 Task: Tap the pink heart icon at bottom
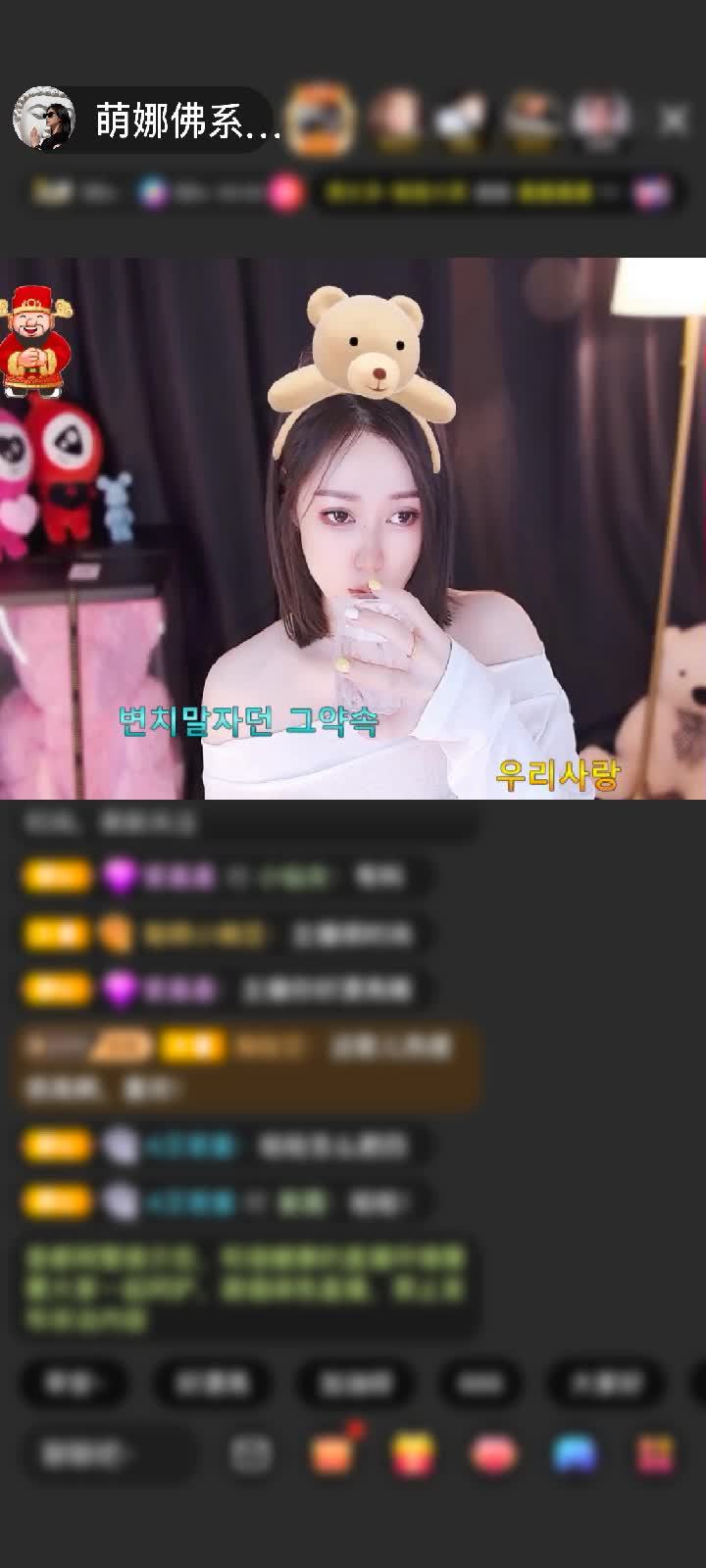click(494, 1453)
